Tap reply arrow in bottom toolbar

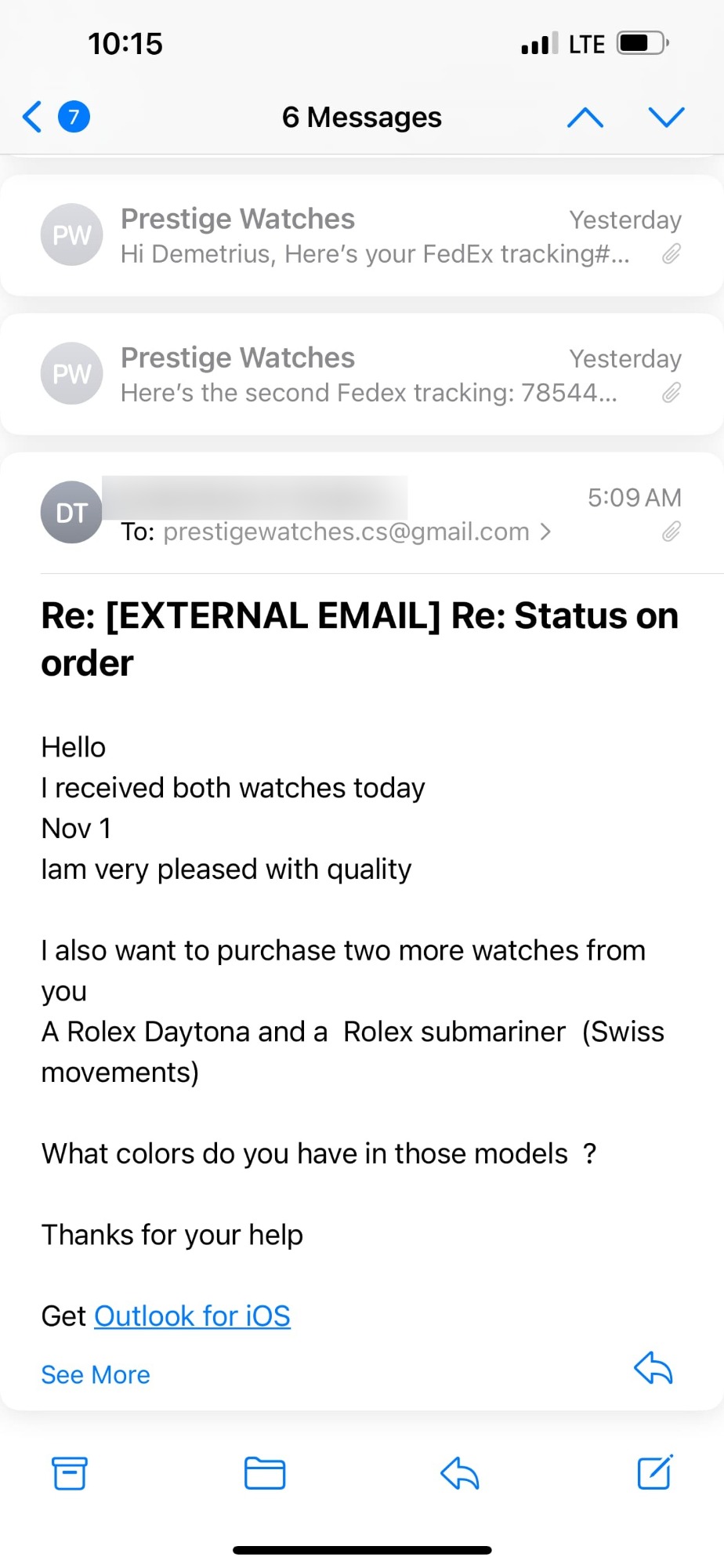tap(459, 1472)
